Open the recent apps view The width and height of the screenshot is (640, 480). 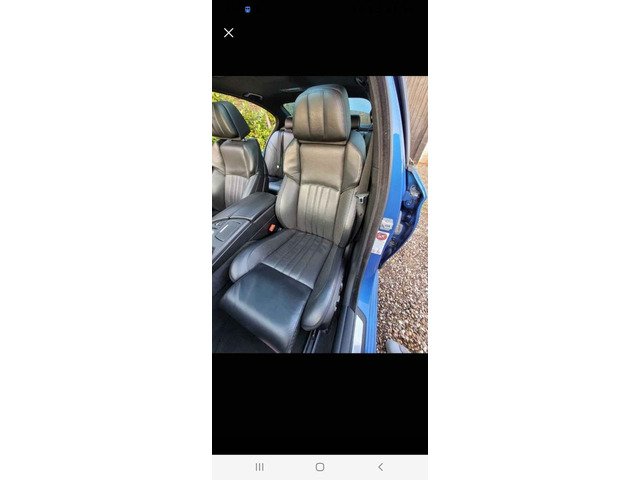260,467
